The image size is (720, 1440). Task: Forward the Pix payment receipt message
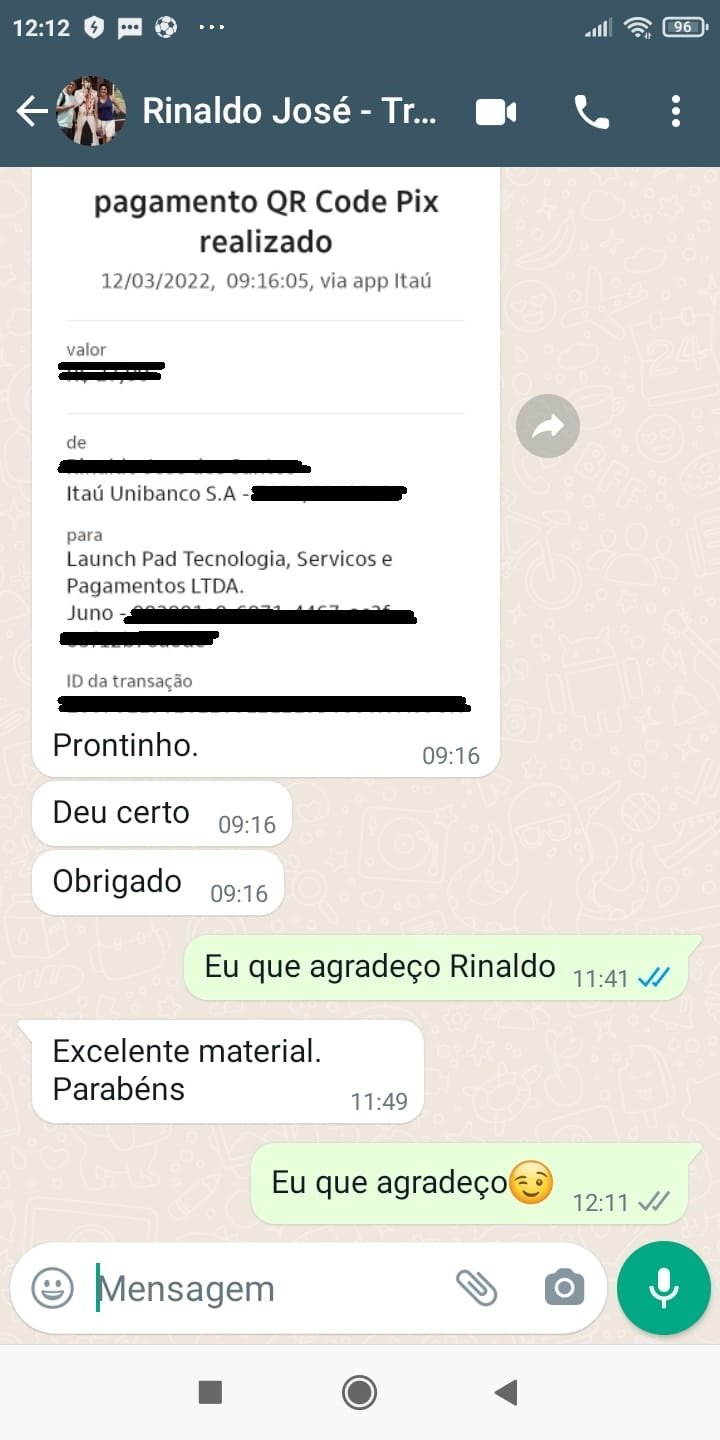pos(548,425)
